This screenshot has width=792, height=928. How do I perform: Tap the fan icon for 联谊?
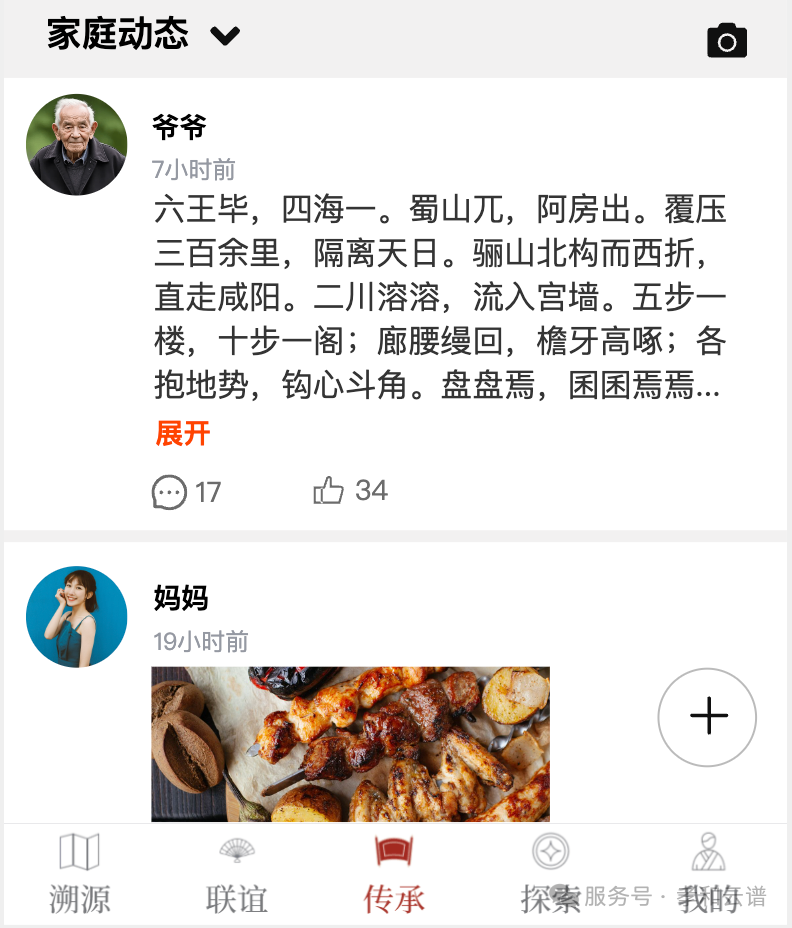pyautogui.click(x=237, y=852)
